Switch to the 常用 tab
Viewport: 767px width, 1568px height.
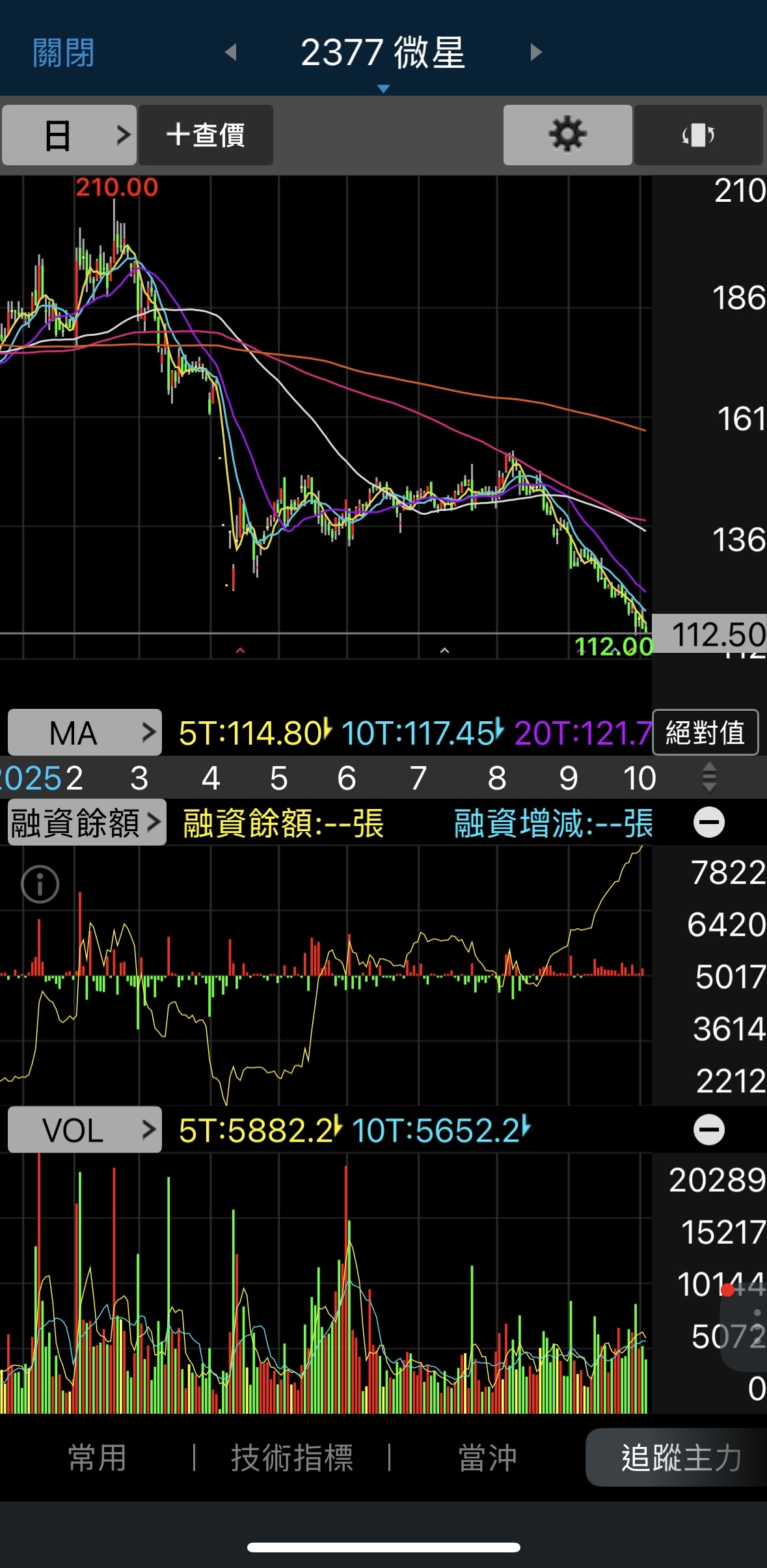click(98, 1457)
